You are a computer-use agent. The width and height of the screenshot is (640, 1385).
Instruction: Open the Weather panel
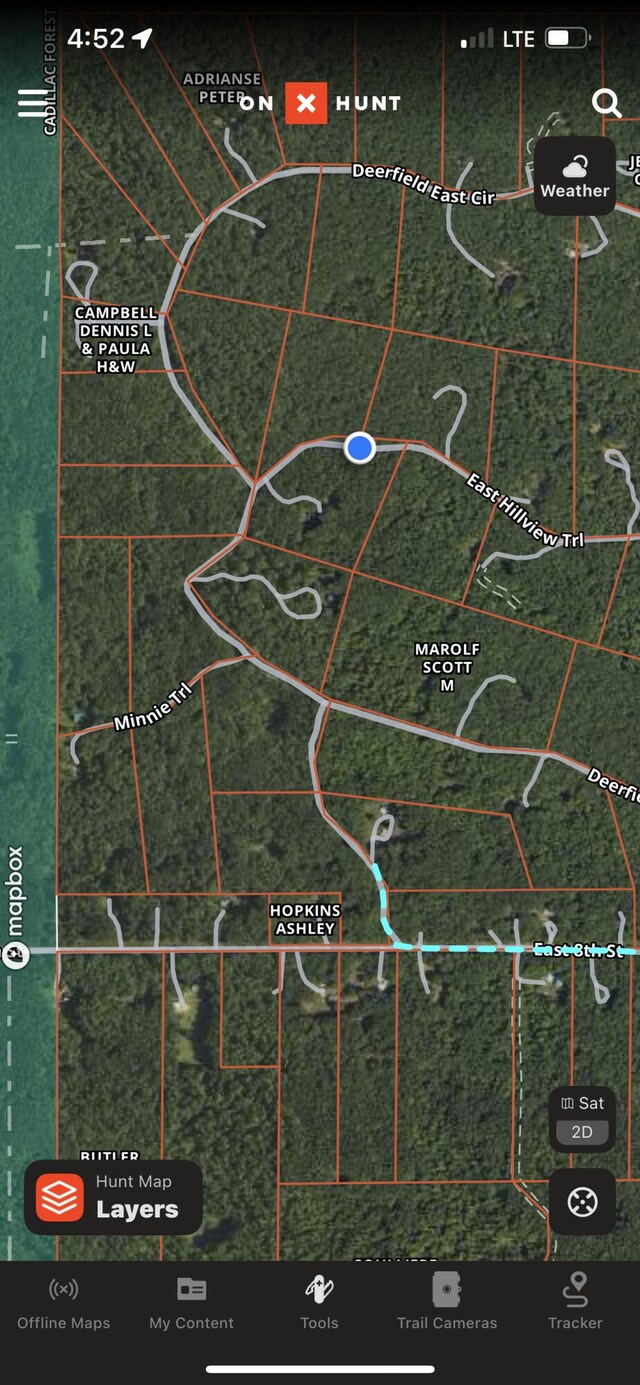click(575, 176)
